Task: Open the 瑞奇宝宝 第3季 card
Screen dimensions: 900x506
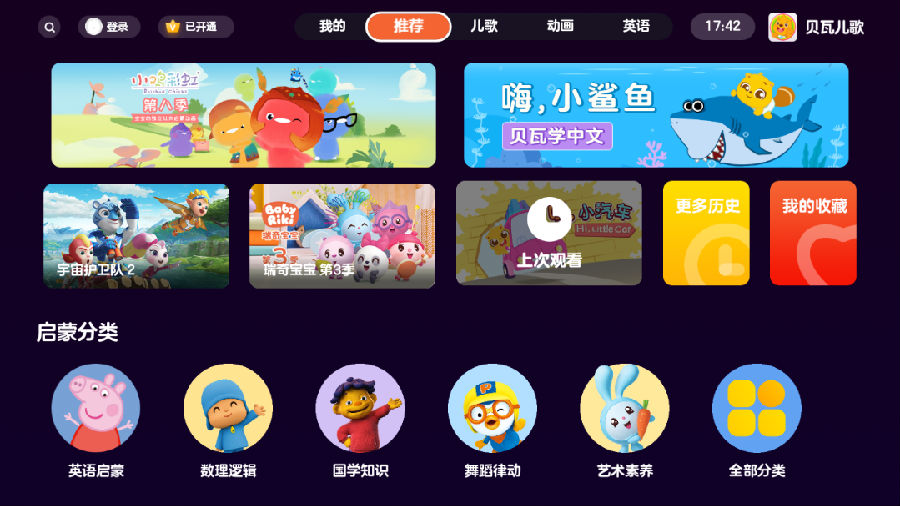Action: point(342,236)
